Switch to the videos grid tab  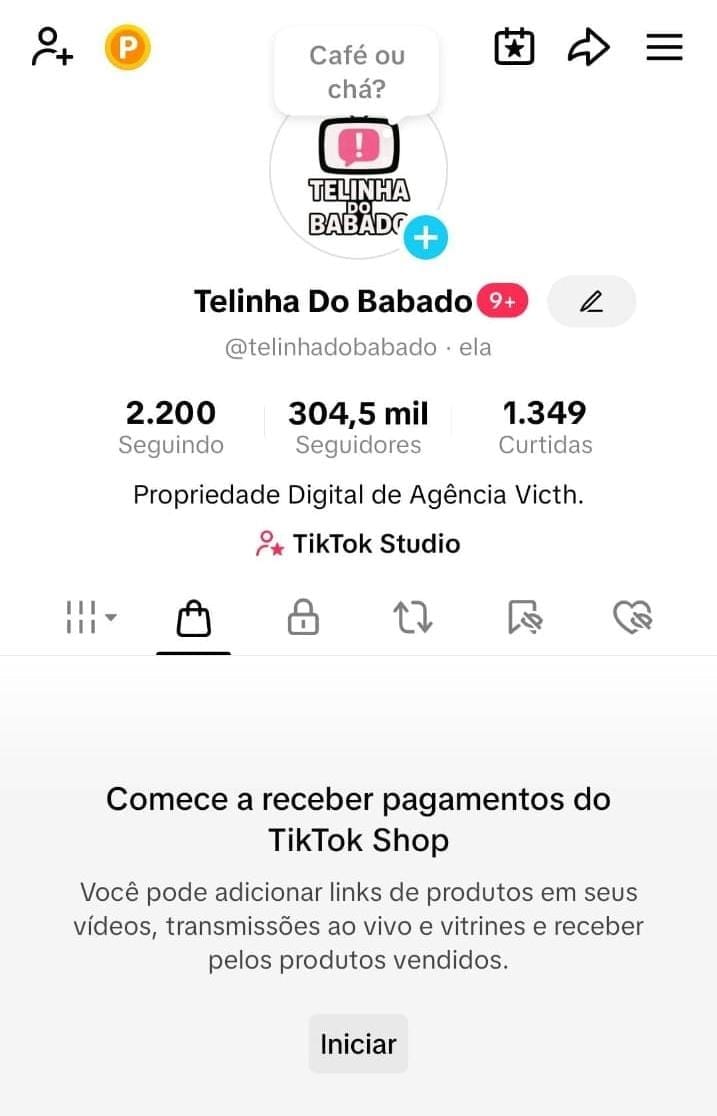pyautogui.click(x=90, y=617)
